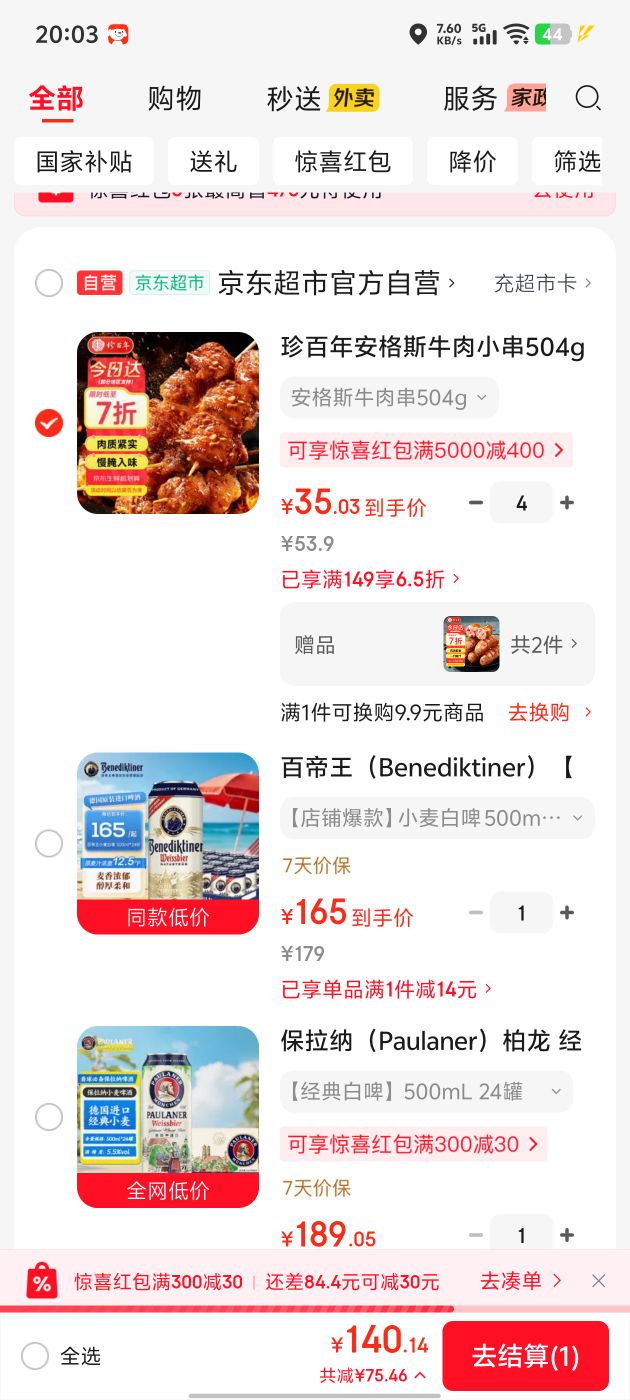The image size is (630, 1400).
Task: Select all items from 京东超市官方自营 store
Action: [x=49, y=283]
